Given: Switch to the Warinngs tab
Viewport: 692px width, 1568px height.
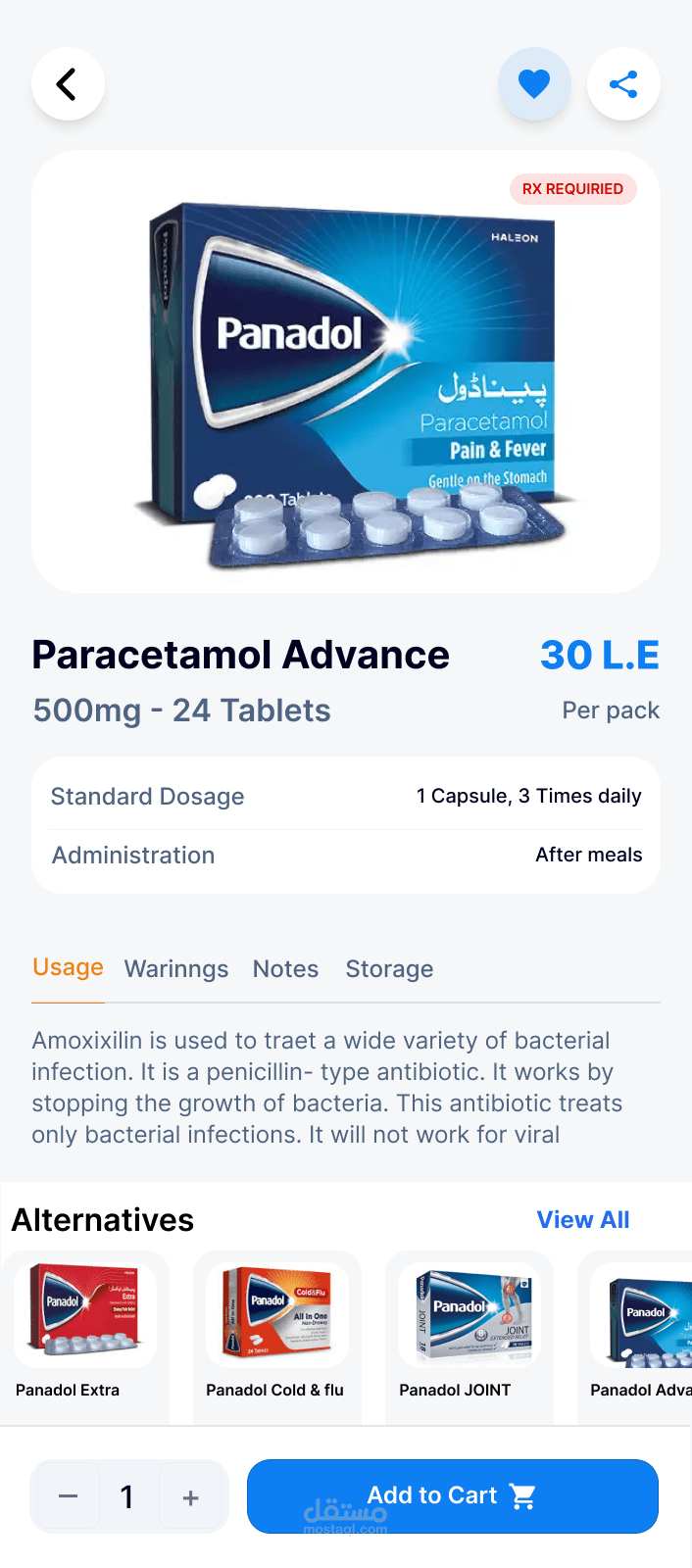Looking at the screenshot, I should coord(176,969).
